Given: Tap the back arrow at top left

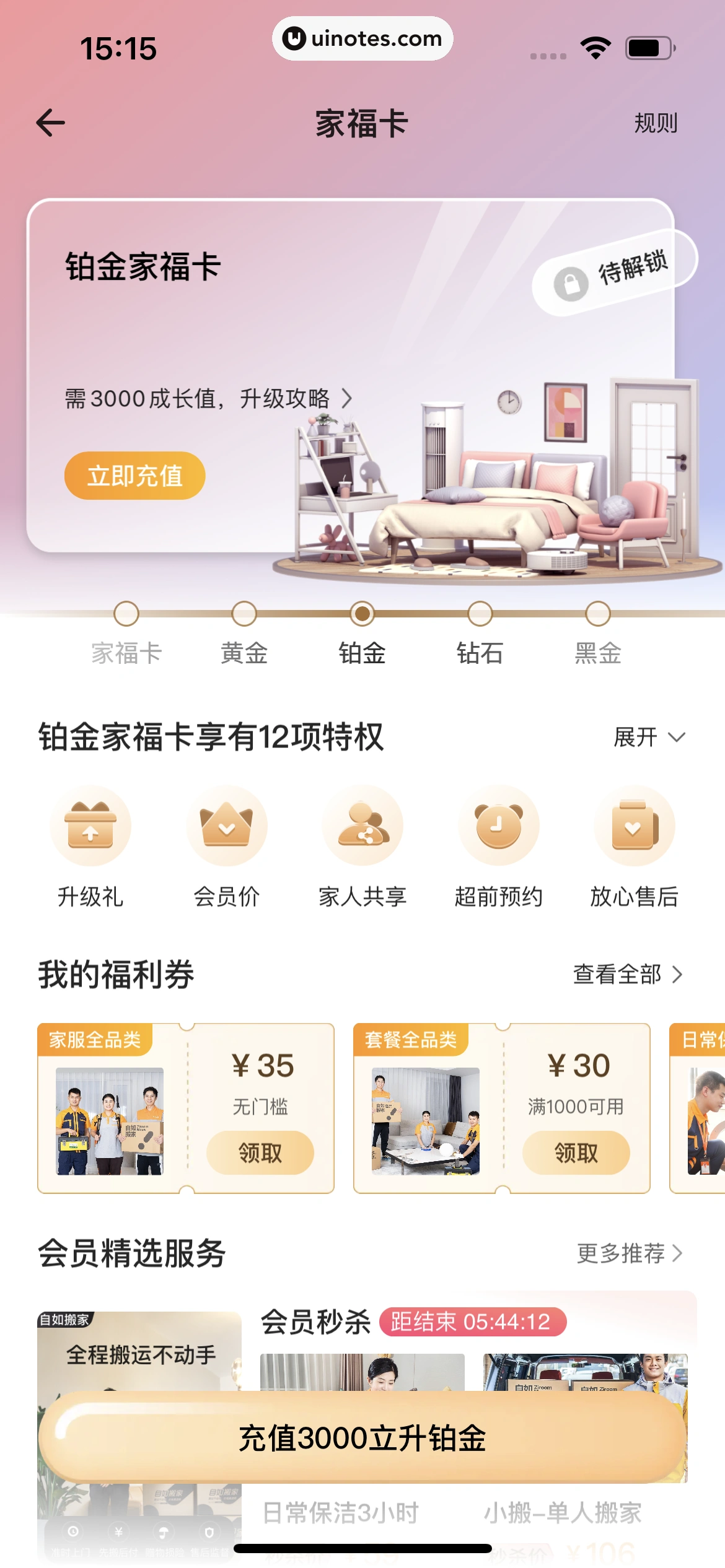Looking at the screenshot, I should click(x=51, y=122).
